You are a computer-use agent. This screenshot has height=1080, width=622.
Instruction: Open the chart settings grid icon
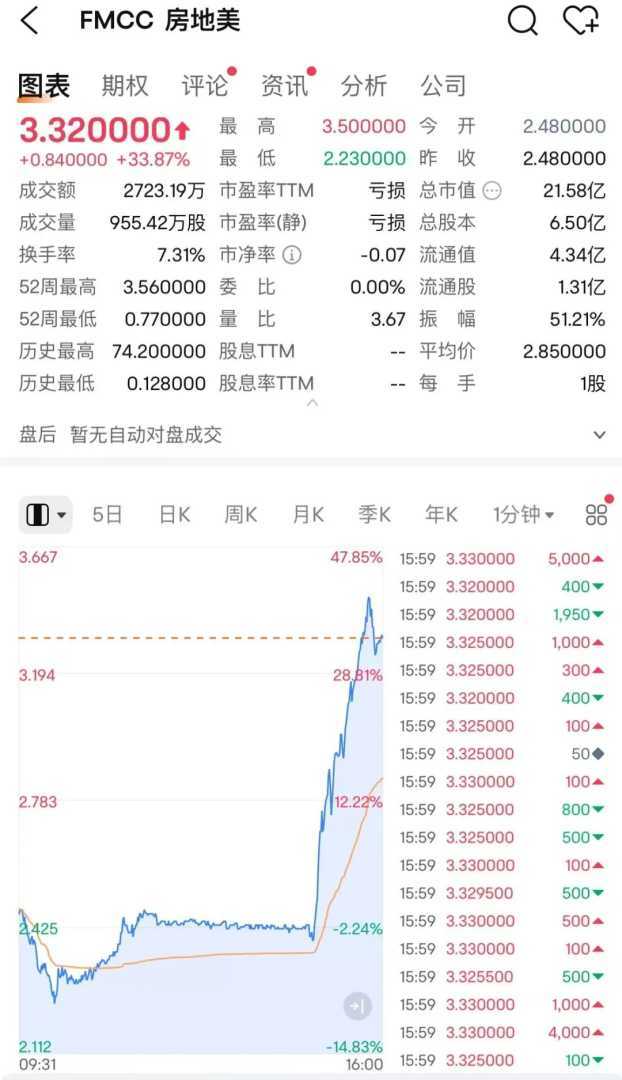(x=597, y=515)
